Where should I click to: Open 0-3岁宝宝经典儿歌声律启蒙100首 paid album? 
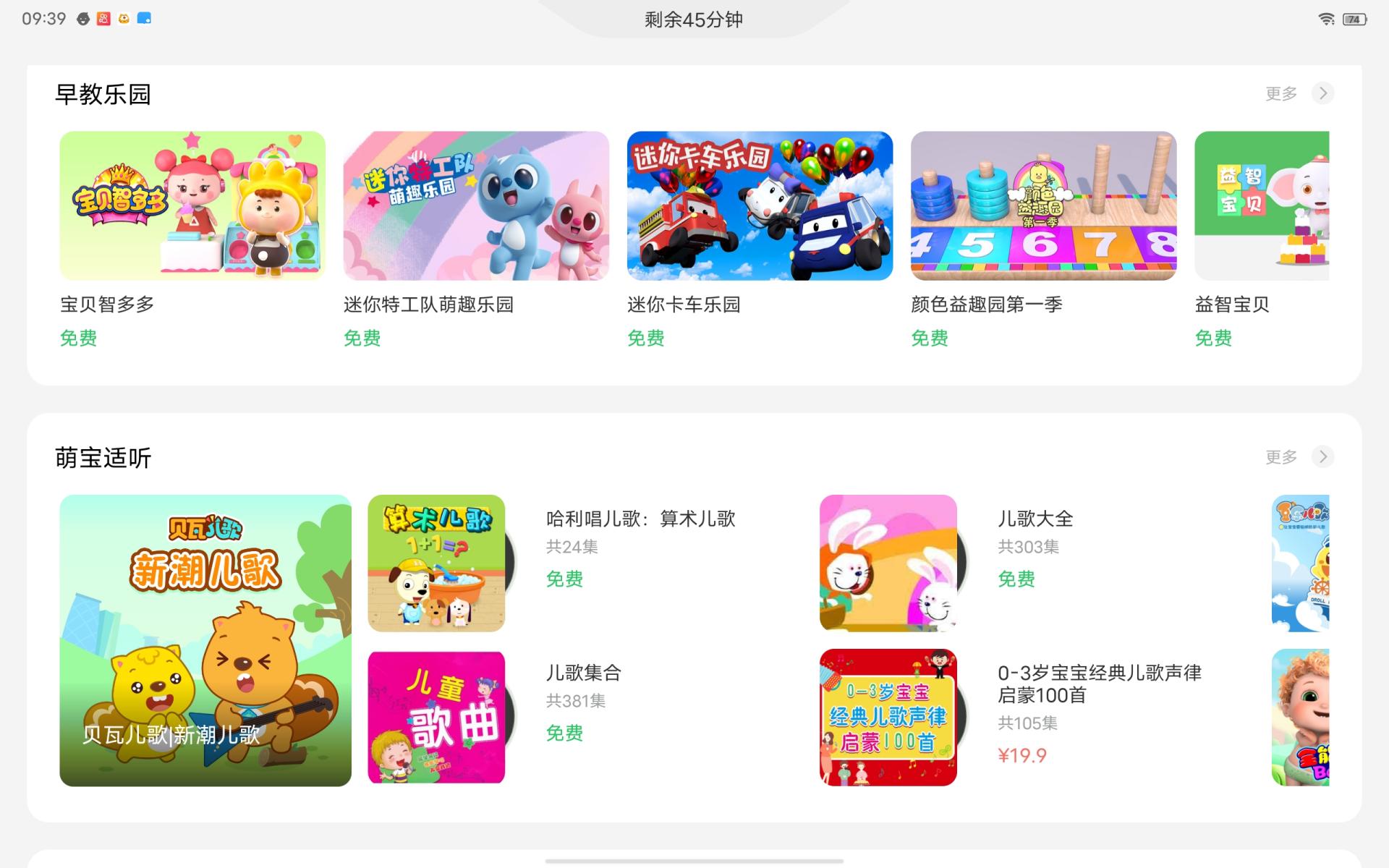pos(888,717)
